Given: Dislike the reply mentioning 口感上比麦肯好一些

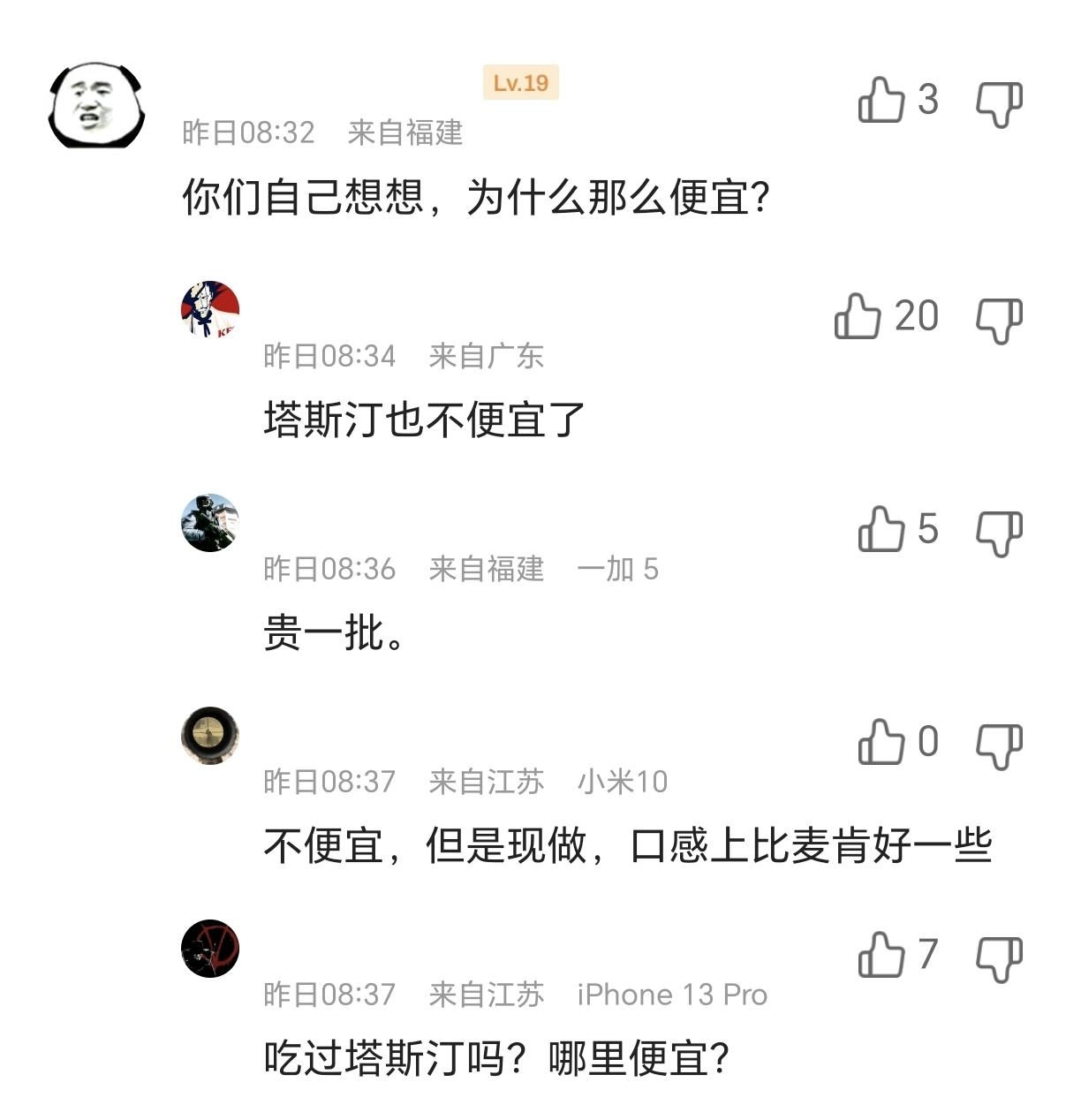Looking at the screenshot, I should click(999, 745).
